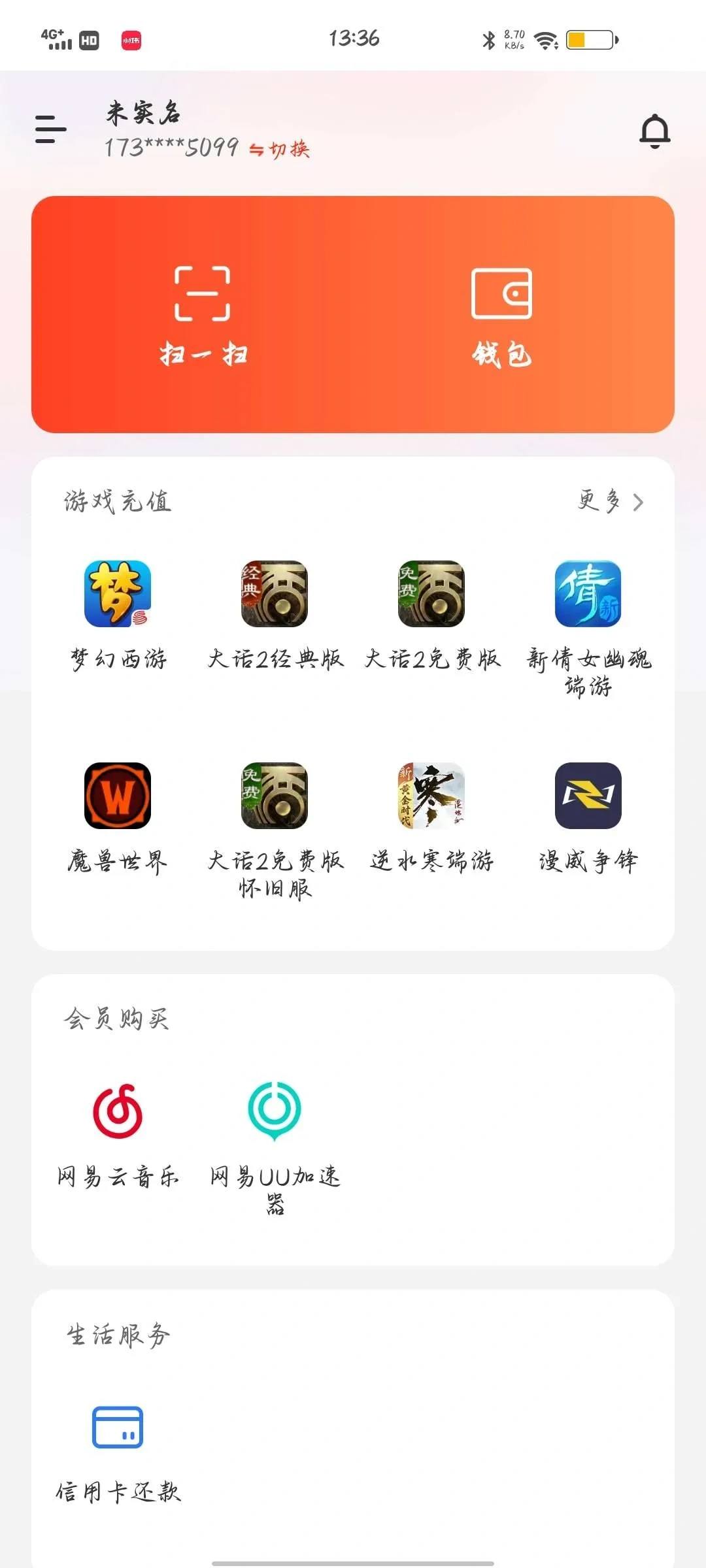Open the hamburger side menu

(51, 129)
